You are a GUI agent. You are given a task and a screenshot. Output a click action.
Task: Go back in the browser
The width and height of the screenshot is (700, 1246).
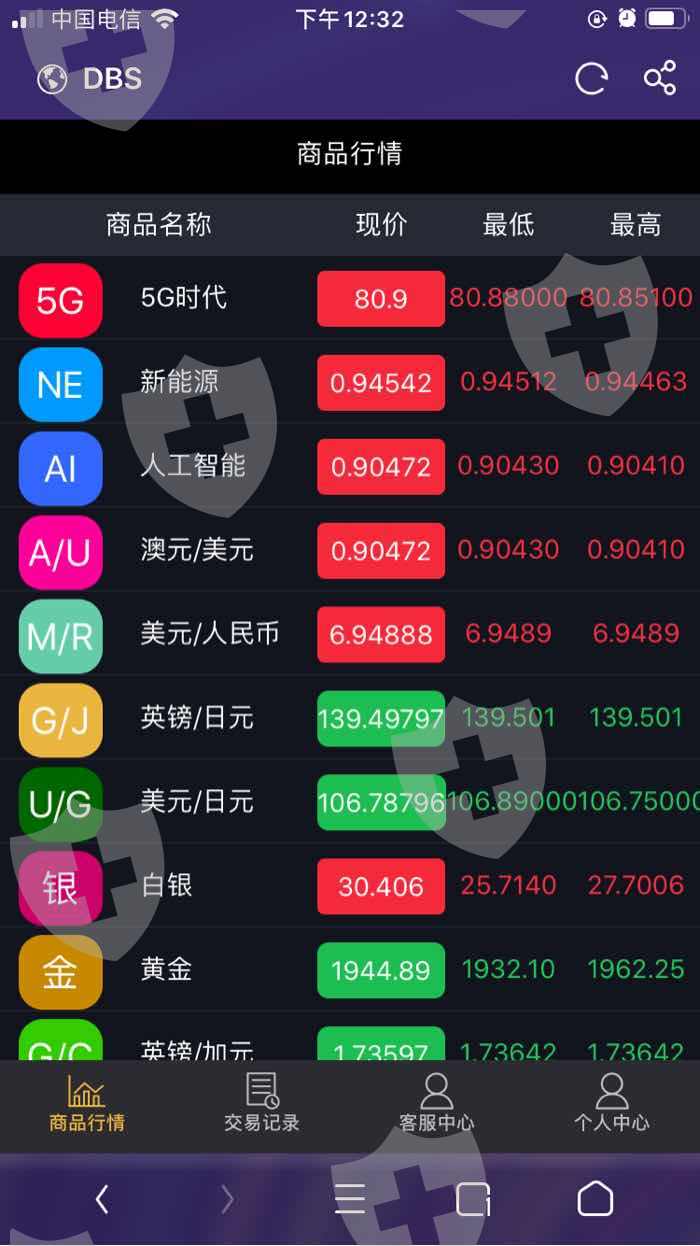pyautogui.click(x=101, y=1198)
